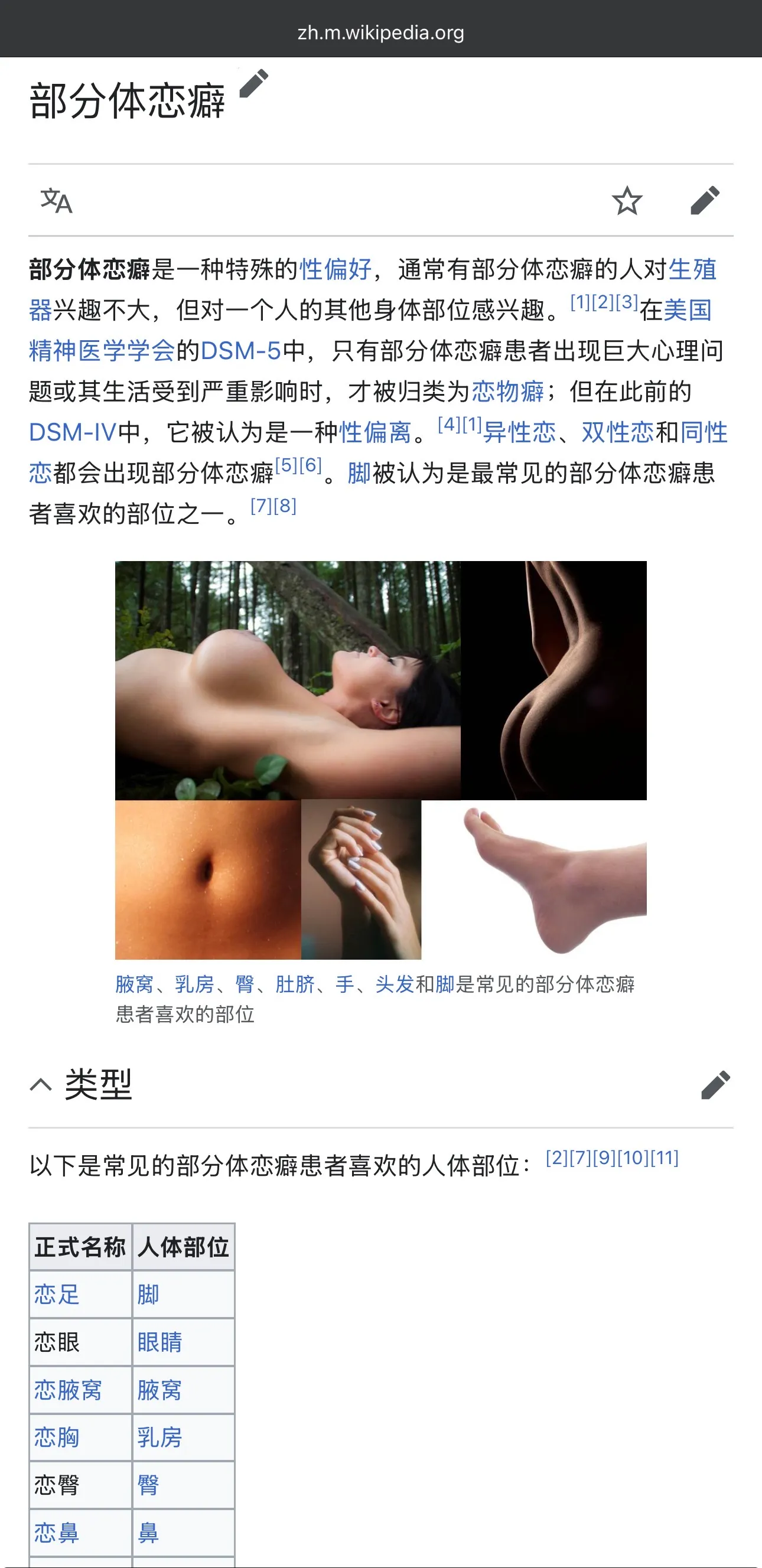Open the language selection icon
Viewport: 762px width, 1568px height.
(57, 201)
